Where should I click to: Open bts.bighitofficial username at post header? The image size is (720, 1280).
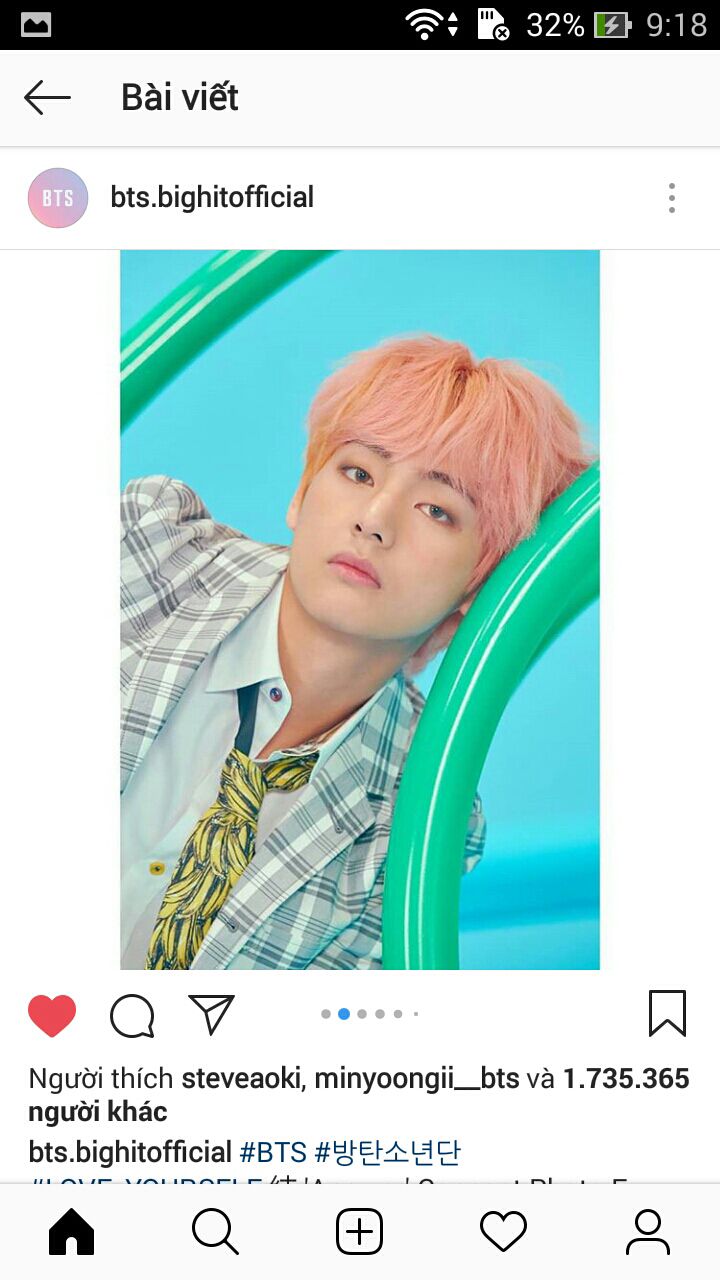click(x=212, y=198)
